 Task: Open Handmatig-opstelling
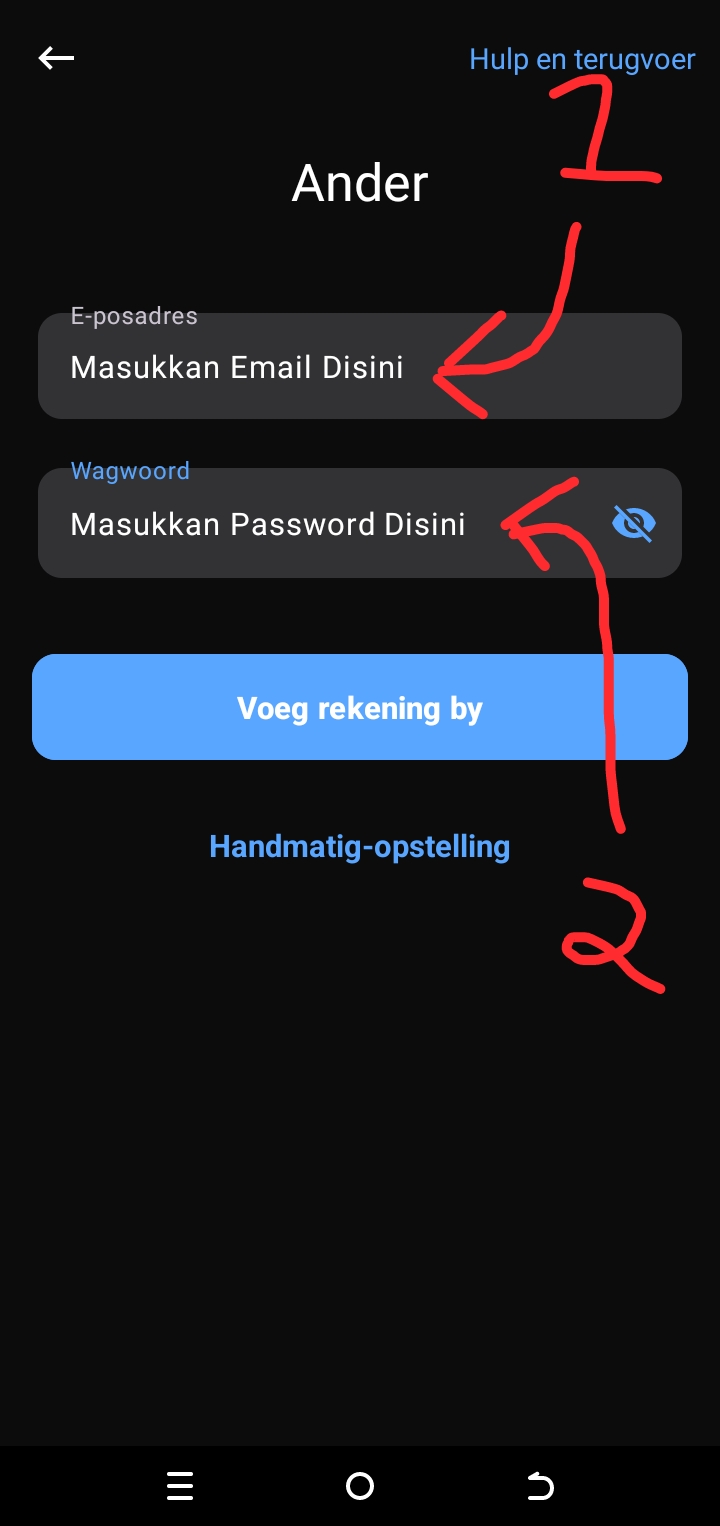click(x=360, y=847)
